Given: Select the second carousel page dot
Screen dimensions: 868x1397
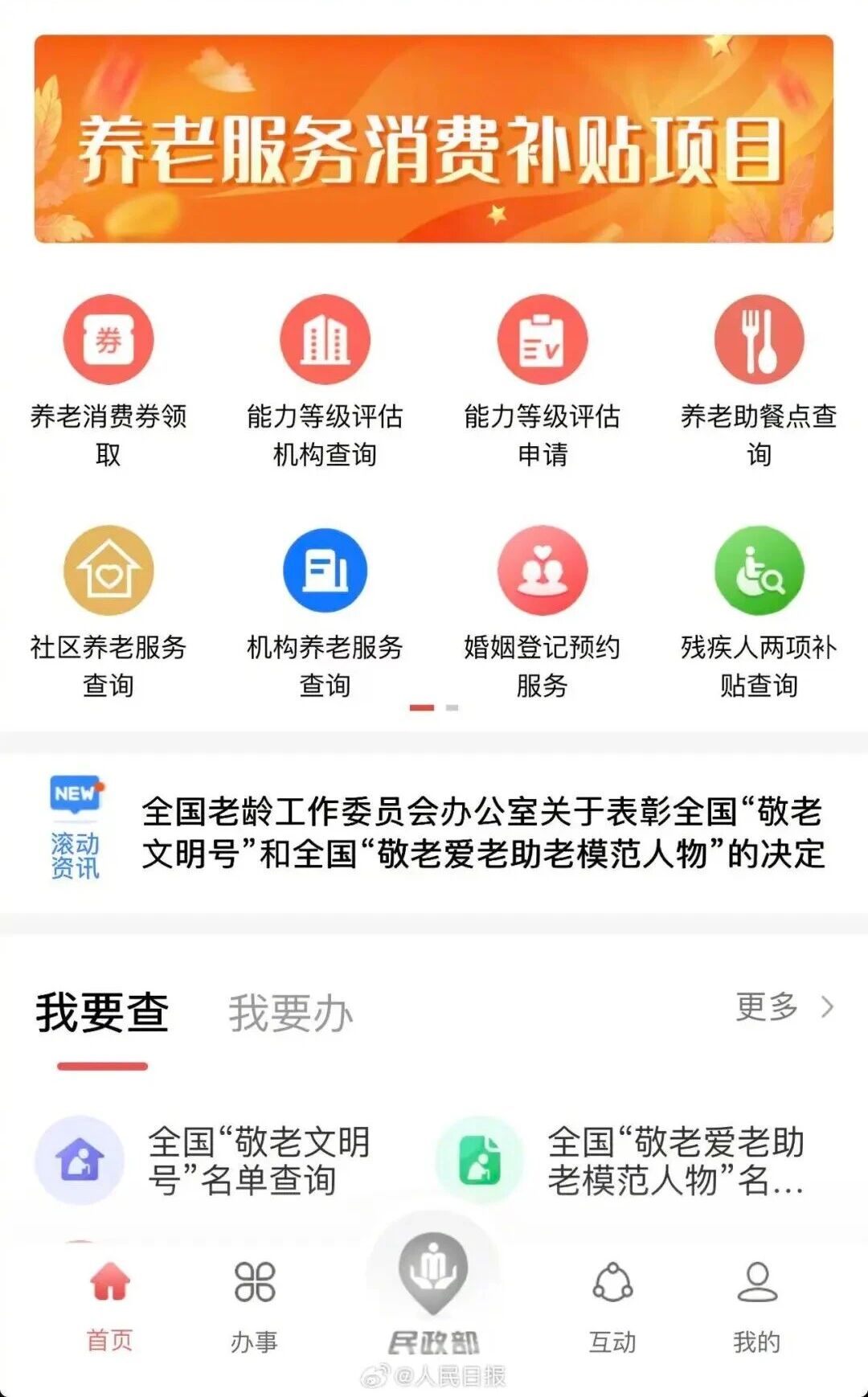Looking at the screenshot, I should click(450, 707).
